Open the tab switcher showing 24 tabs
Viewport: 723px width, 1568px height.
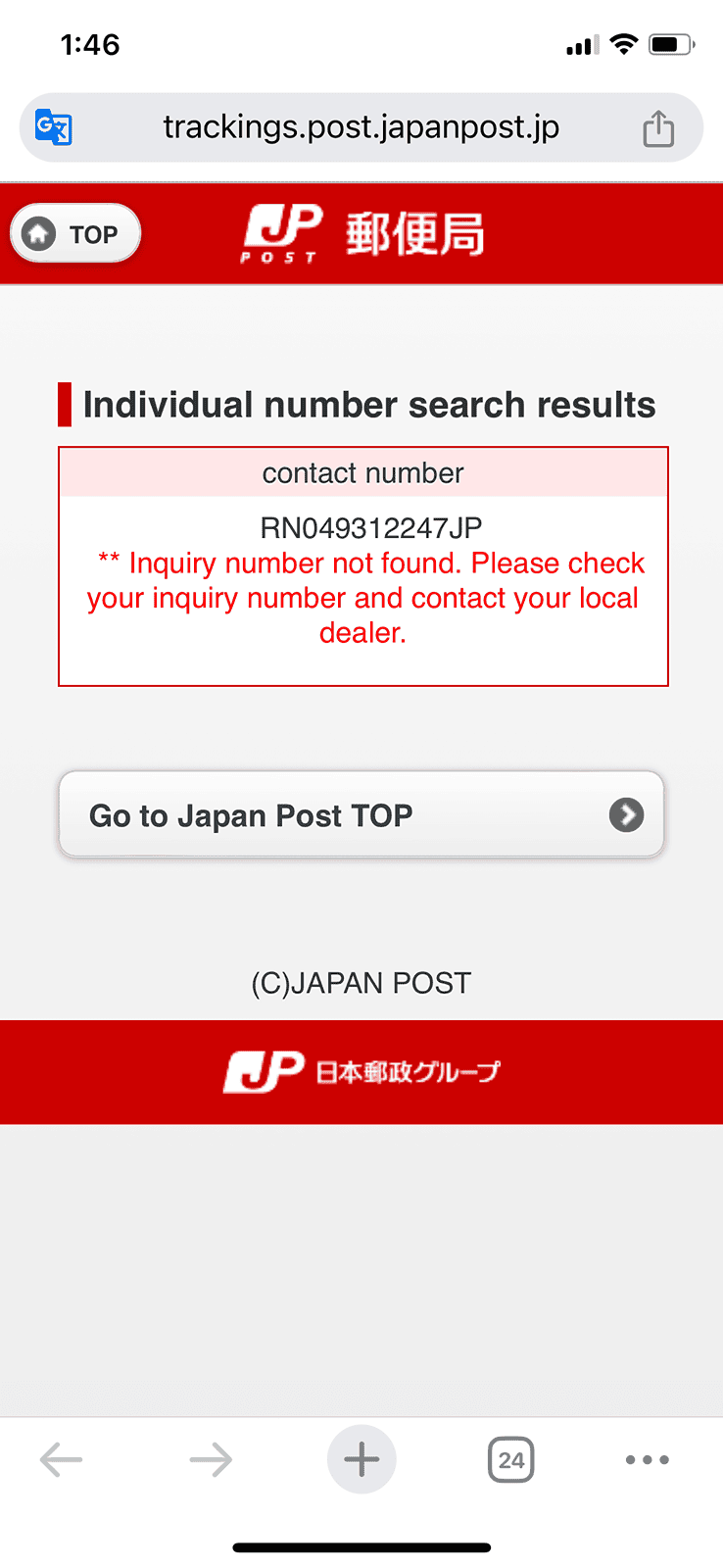(510, 1459)
